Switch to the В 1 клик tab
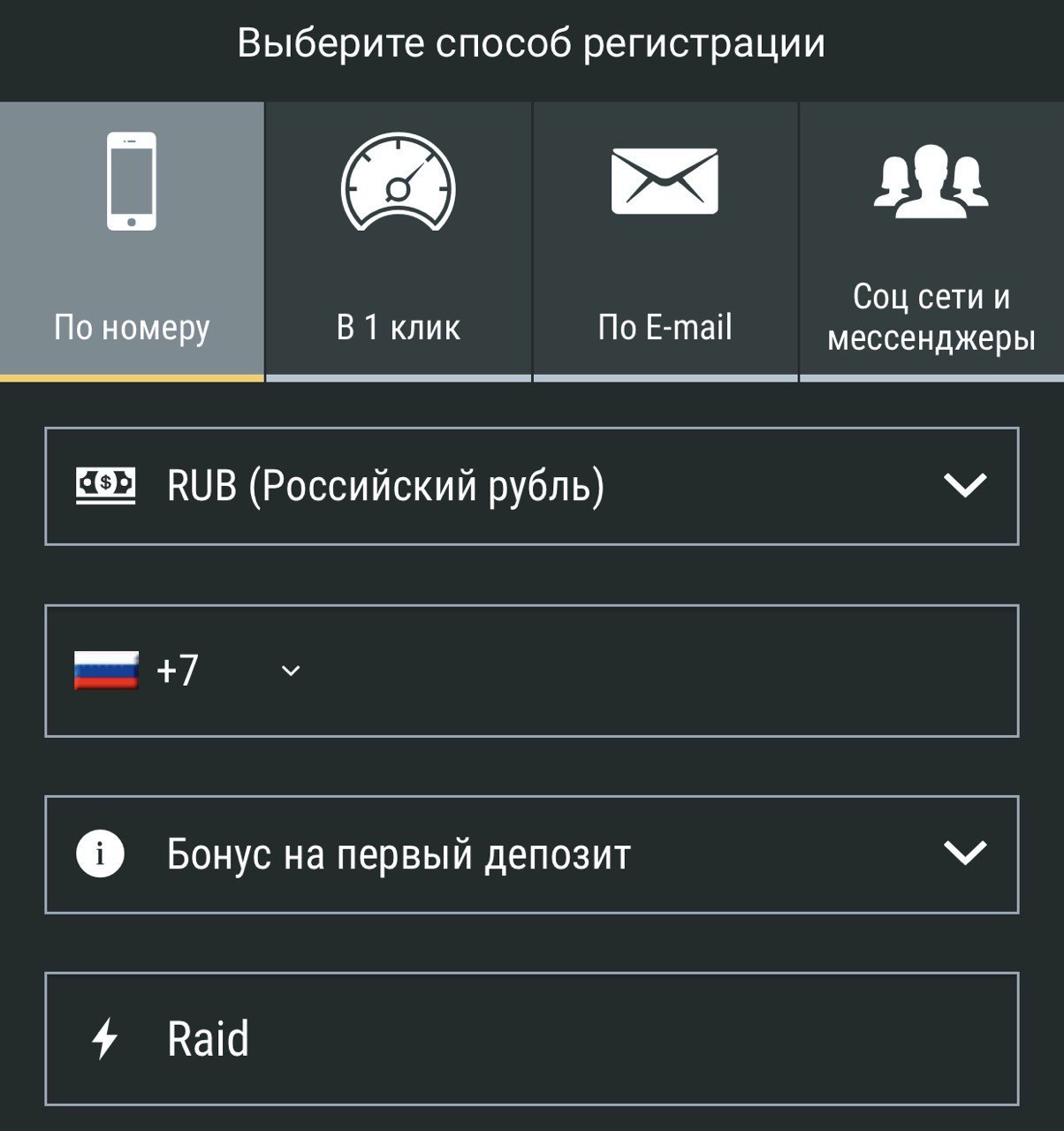This screenshot has height=1131, width=1064. click(x=399, y=241)
